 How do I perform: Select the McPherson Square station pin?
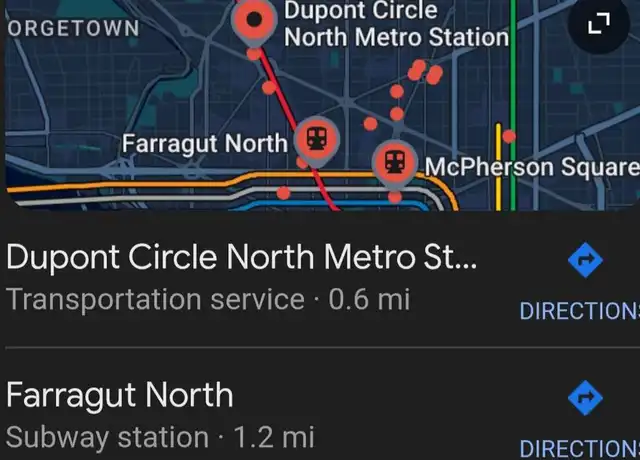[395, 160]
